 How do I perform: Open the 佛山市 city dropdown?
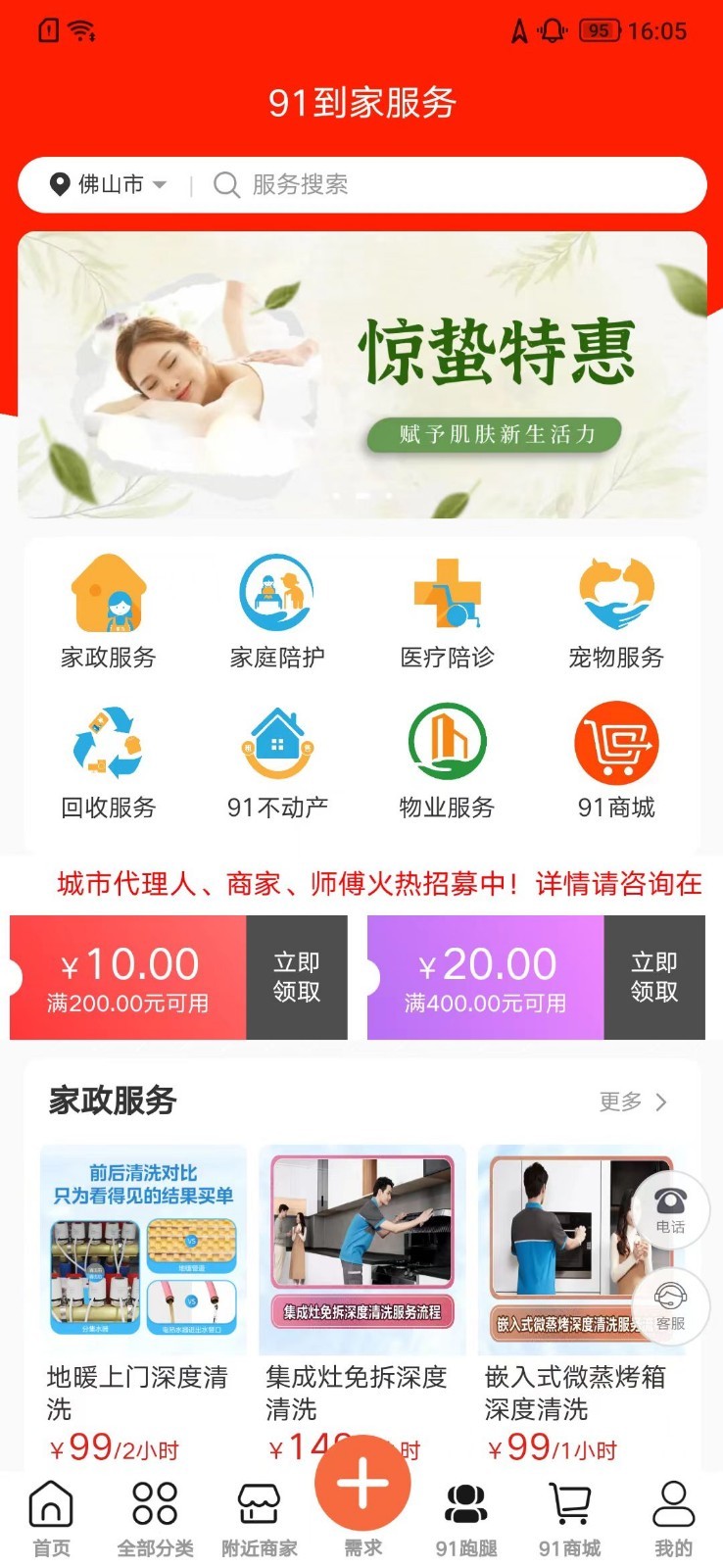109,184
